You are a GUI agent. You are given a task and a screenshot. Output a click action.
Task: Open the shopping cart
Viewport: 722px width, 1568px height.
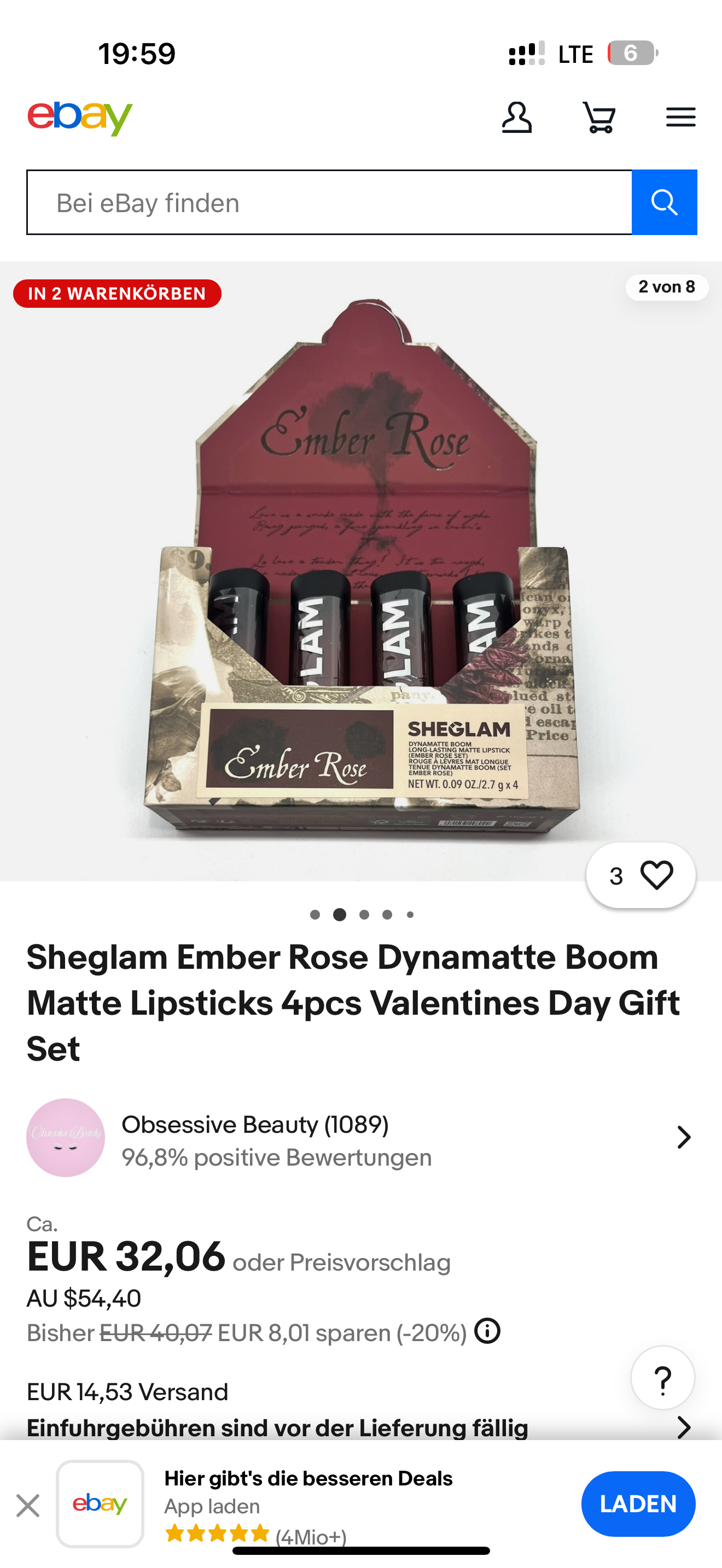[599, 117]
